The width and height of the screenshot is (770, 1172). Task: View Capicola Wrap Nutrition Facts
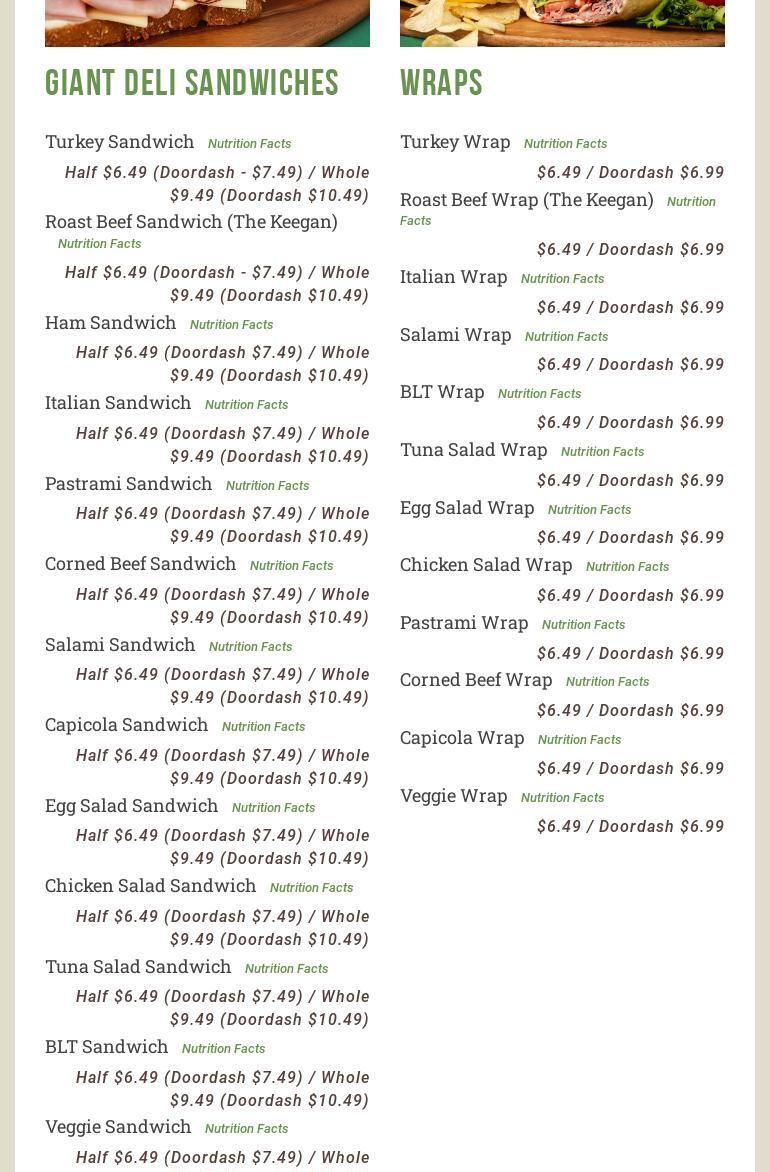[x=579, y=740]
